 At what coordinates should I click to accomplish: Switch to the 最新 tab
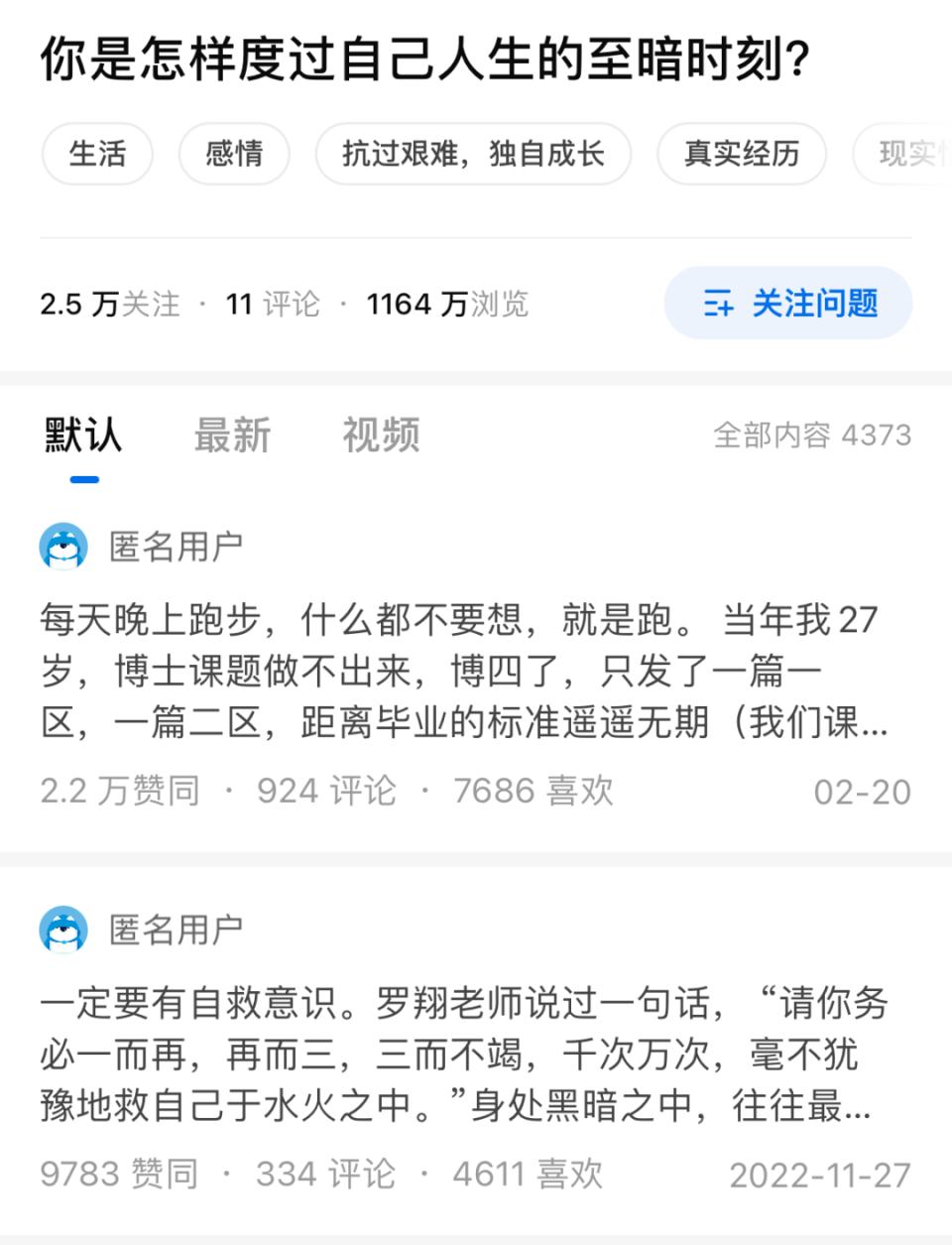[230, 435]
